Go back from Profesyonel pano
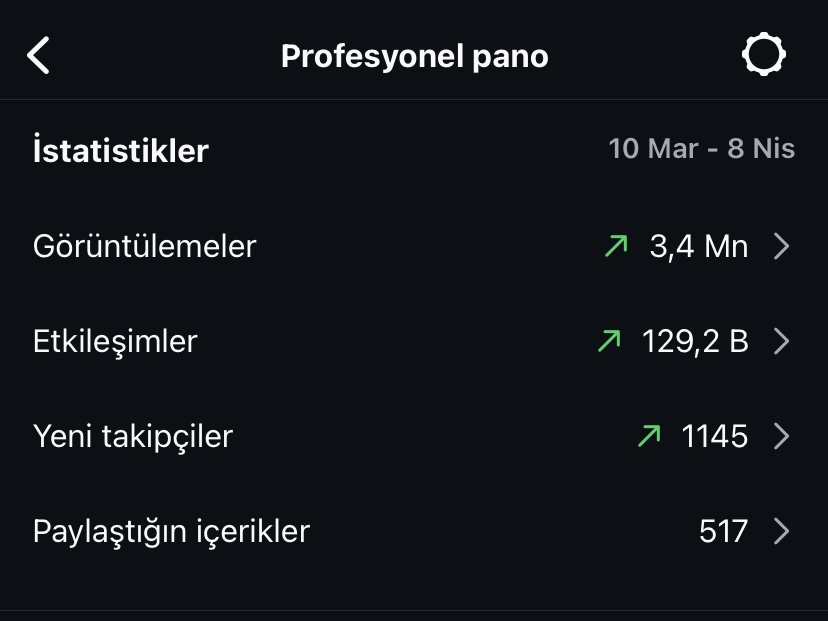This screenshot has width=828, height=621. 38,55
